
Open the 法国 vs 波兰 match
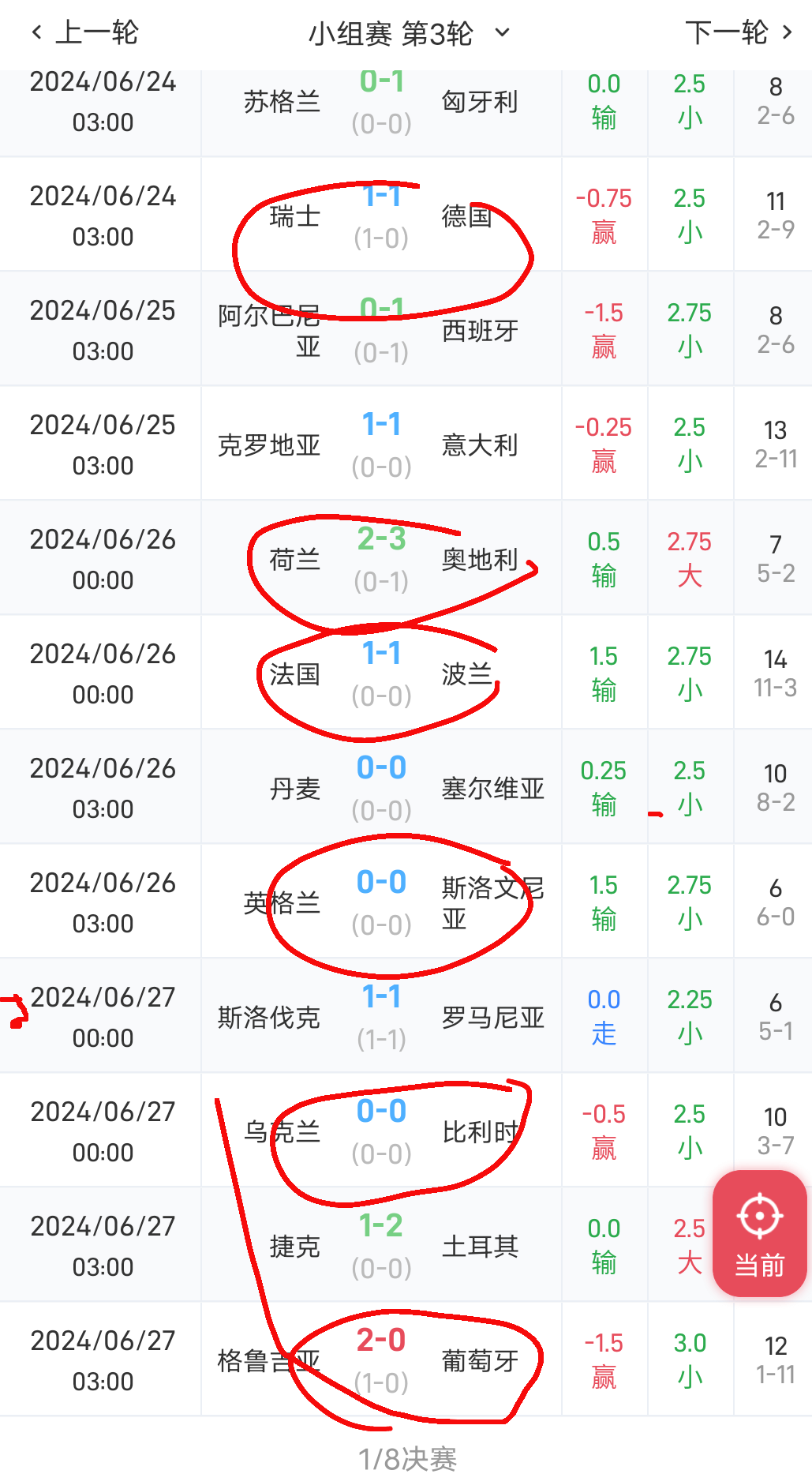(x=381, y=673)
